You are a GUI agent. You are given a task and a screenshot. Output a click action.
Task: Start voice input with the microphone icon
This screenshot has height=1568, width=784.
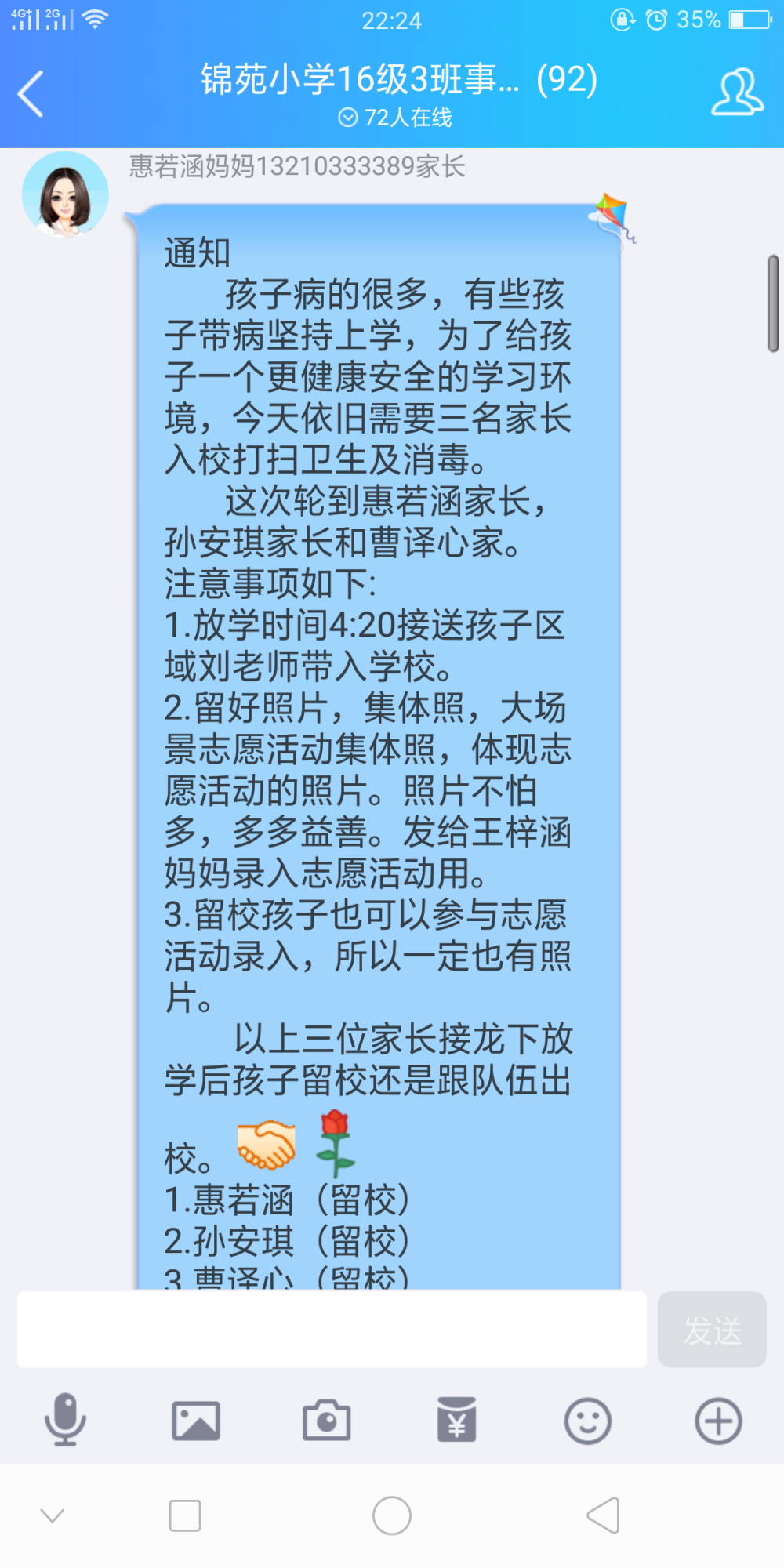[65, 1420]
